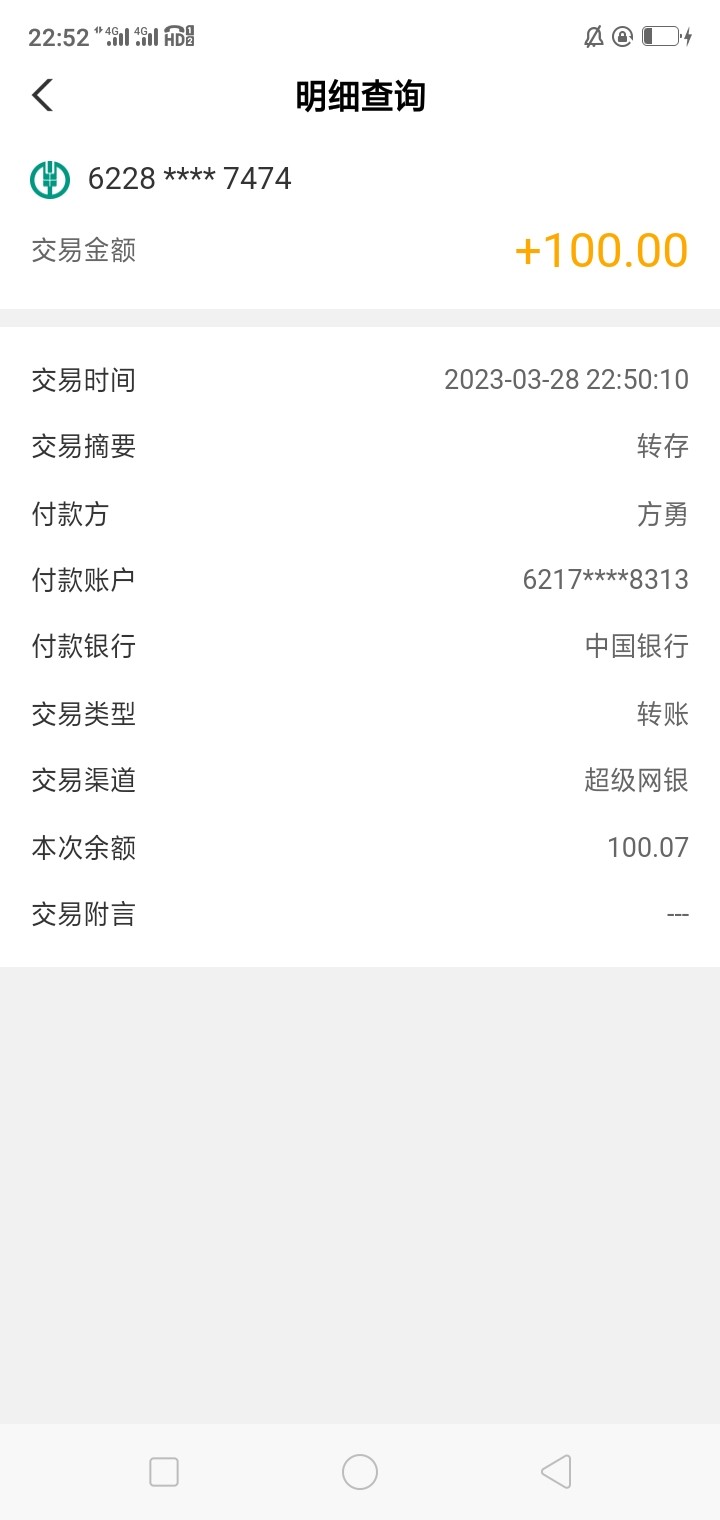Go back from the 明细查询 page
This screenshot has width=720, height=1520.
[42, 96]
